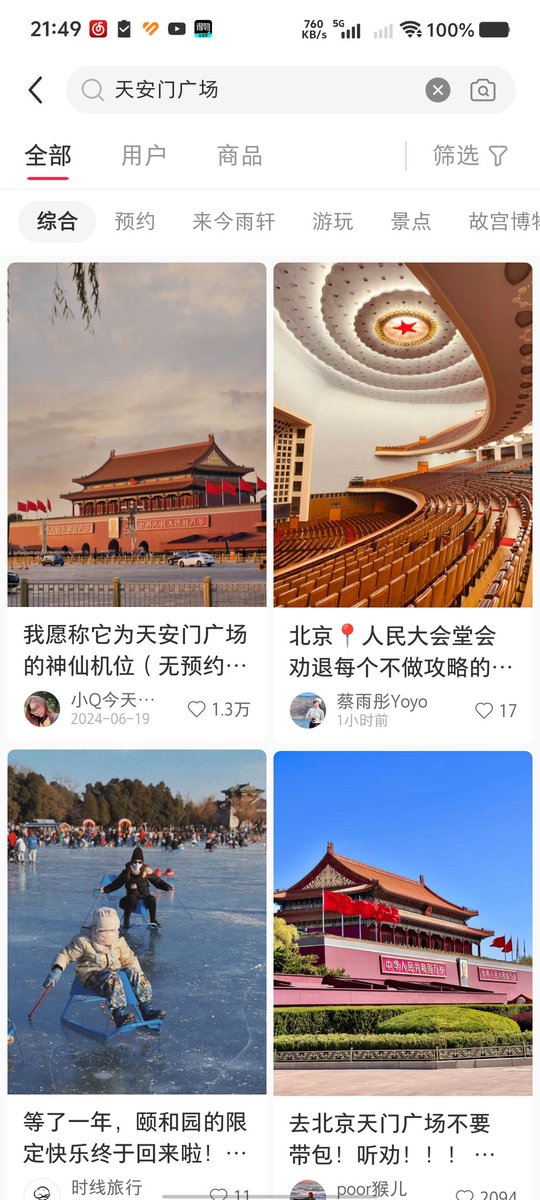Like the post by 蔡雨彤Yoyo

(495, 710)
